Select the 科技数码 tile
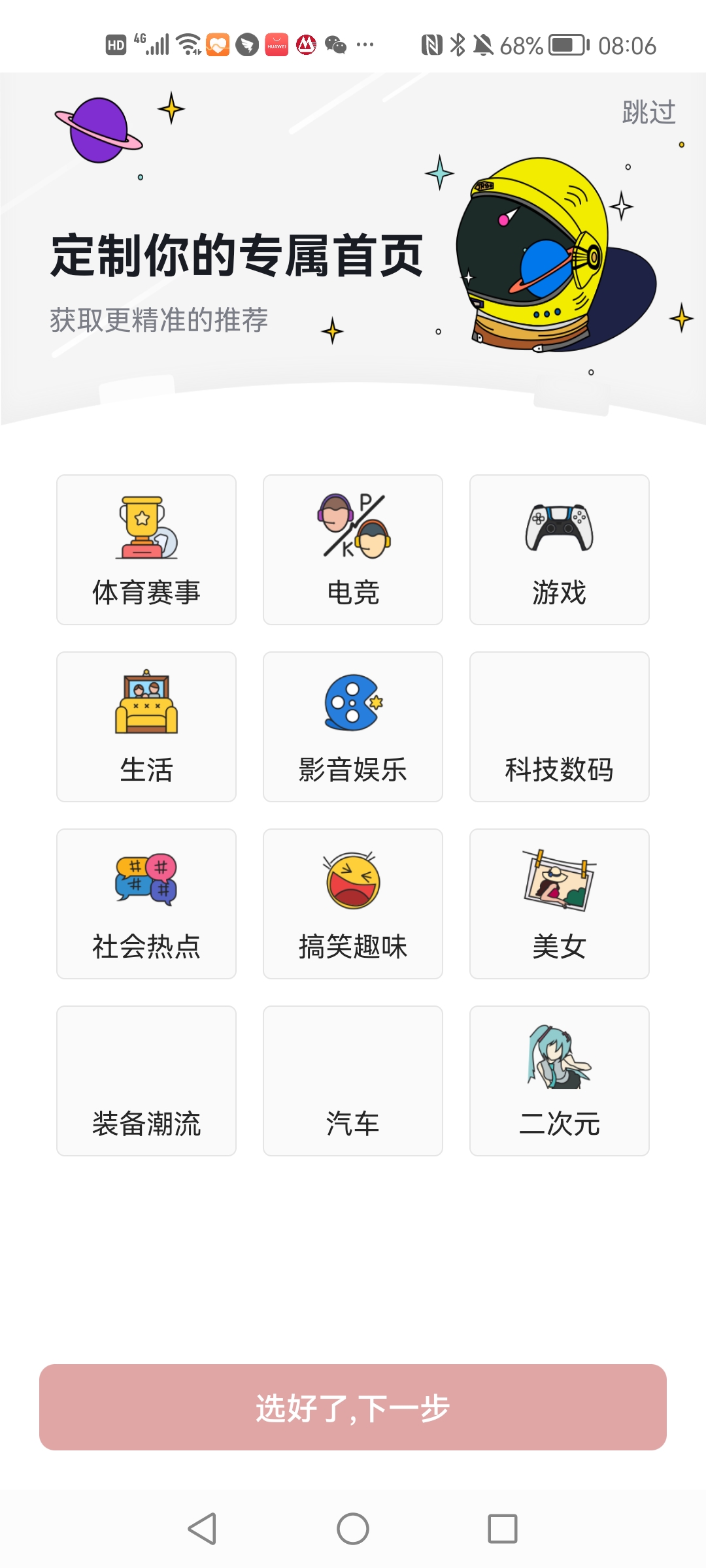Screen dimensions: 706x1568 click(560, 727)
